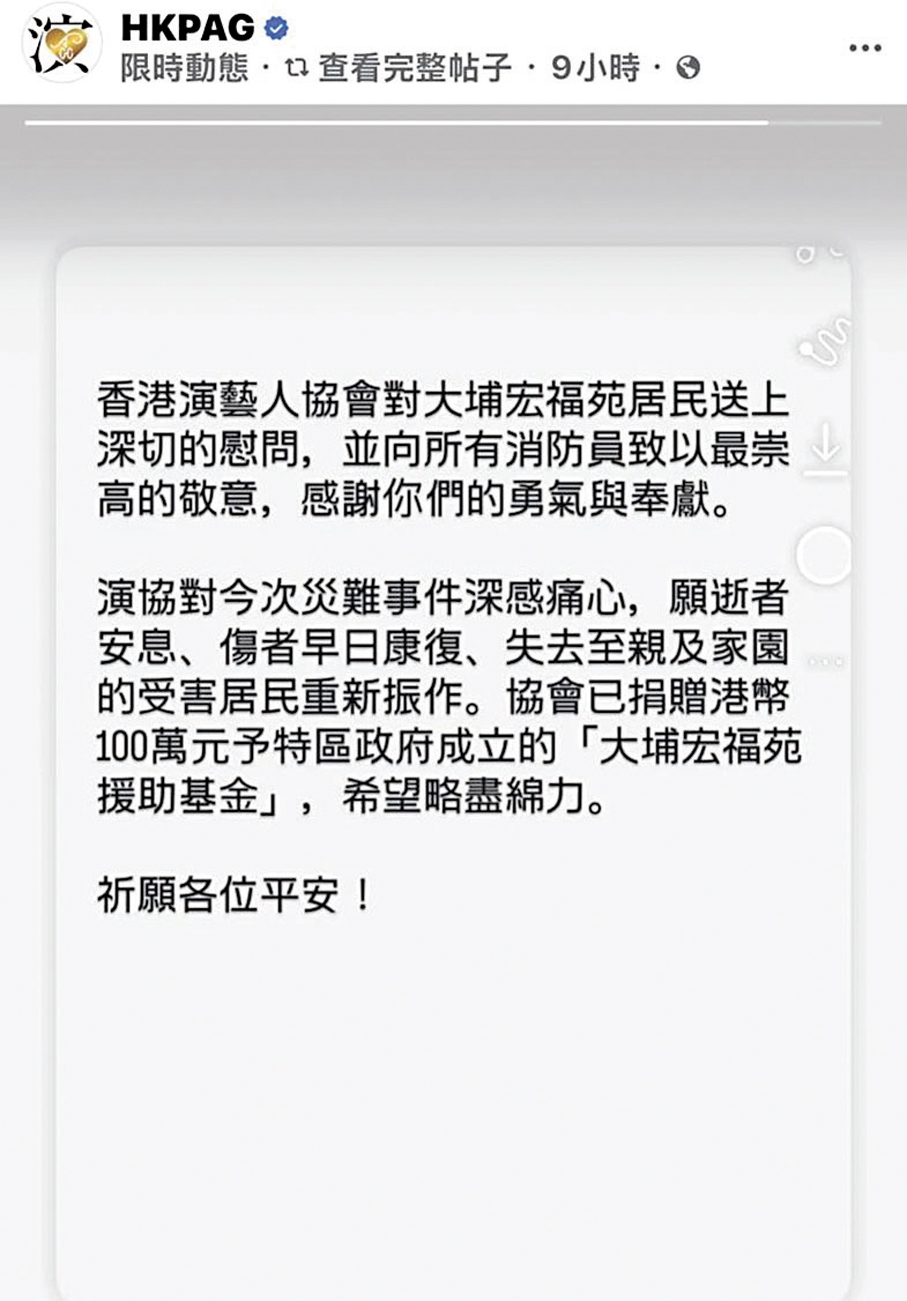Open the HKPAG profile avatar
The image size is (907, 1301).
[60, 44]
